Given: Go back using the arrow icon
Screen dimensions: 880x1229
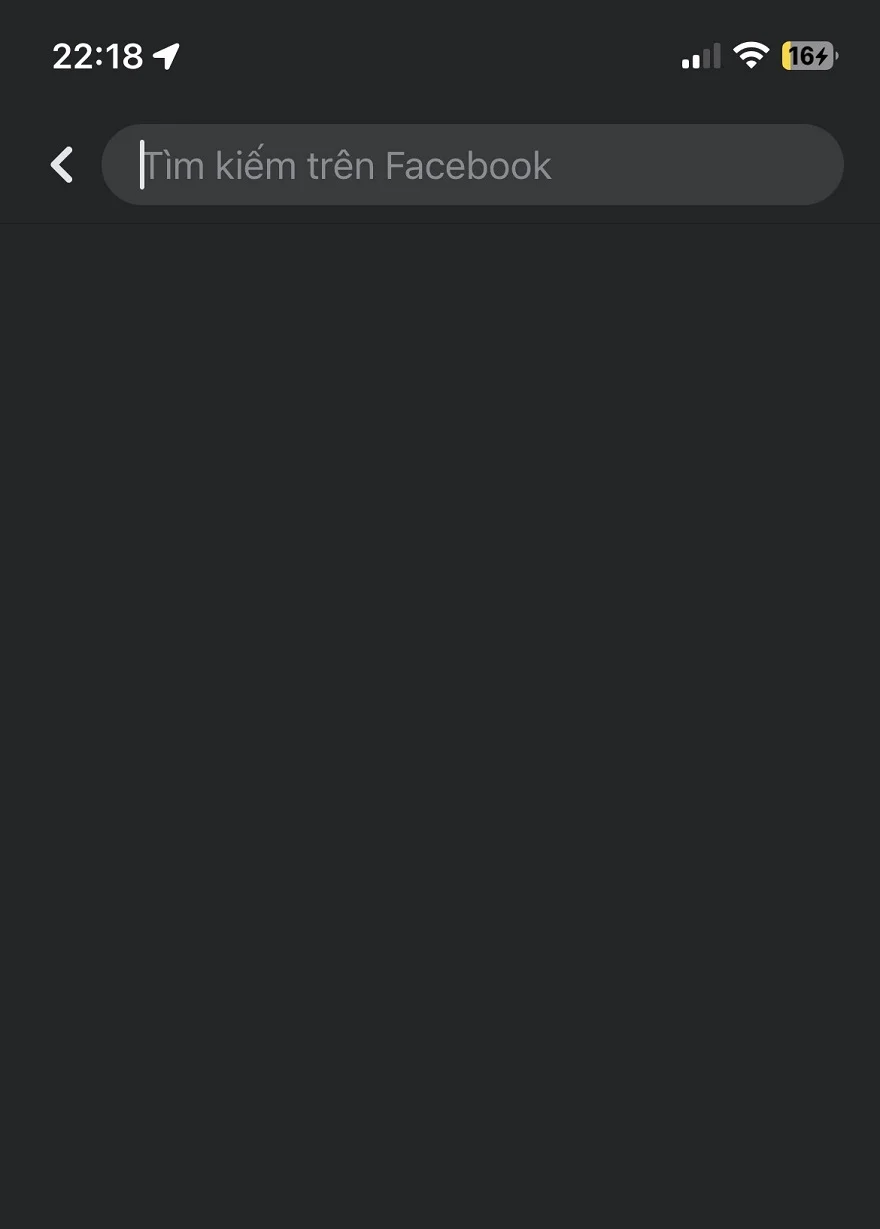Looking at the screenshot, I should (62, 165).
